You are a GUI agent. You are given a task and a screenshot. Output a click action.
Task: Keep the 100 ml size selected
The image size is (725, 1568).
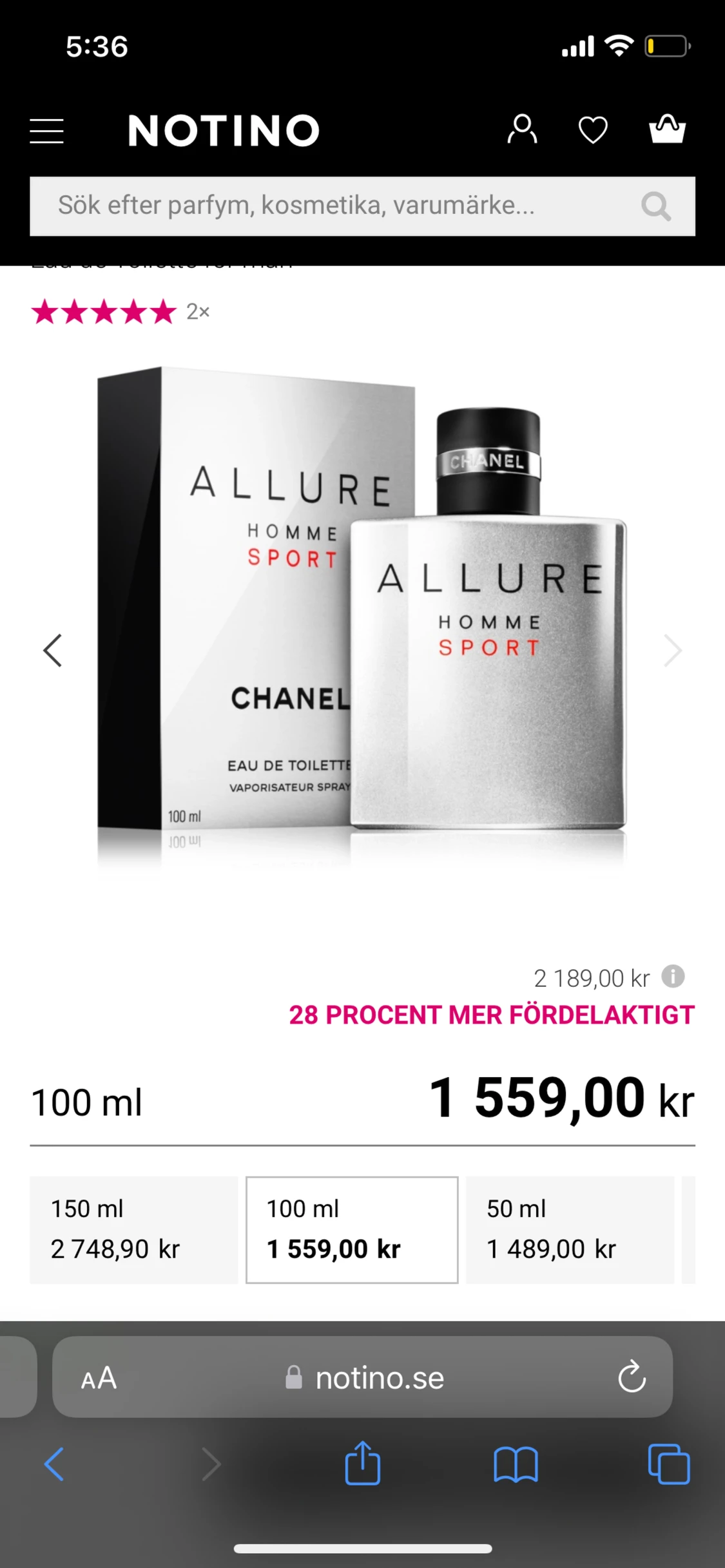tap(351, 1229)
